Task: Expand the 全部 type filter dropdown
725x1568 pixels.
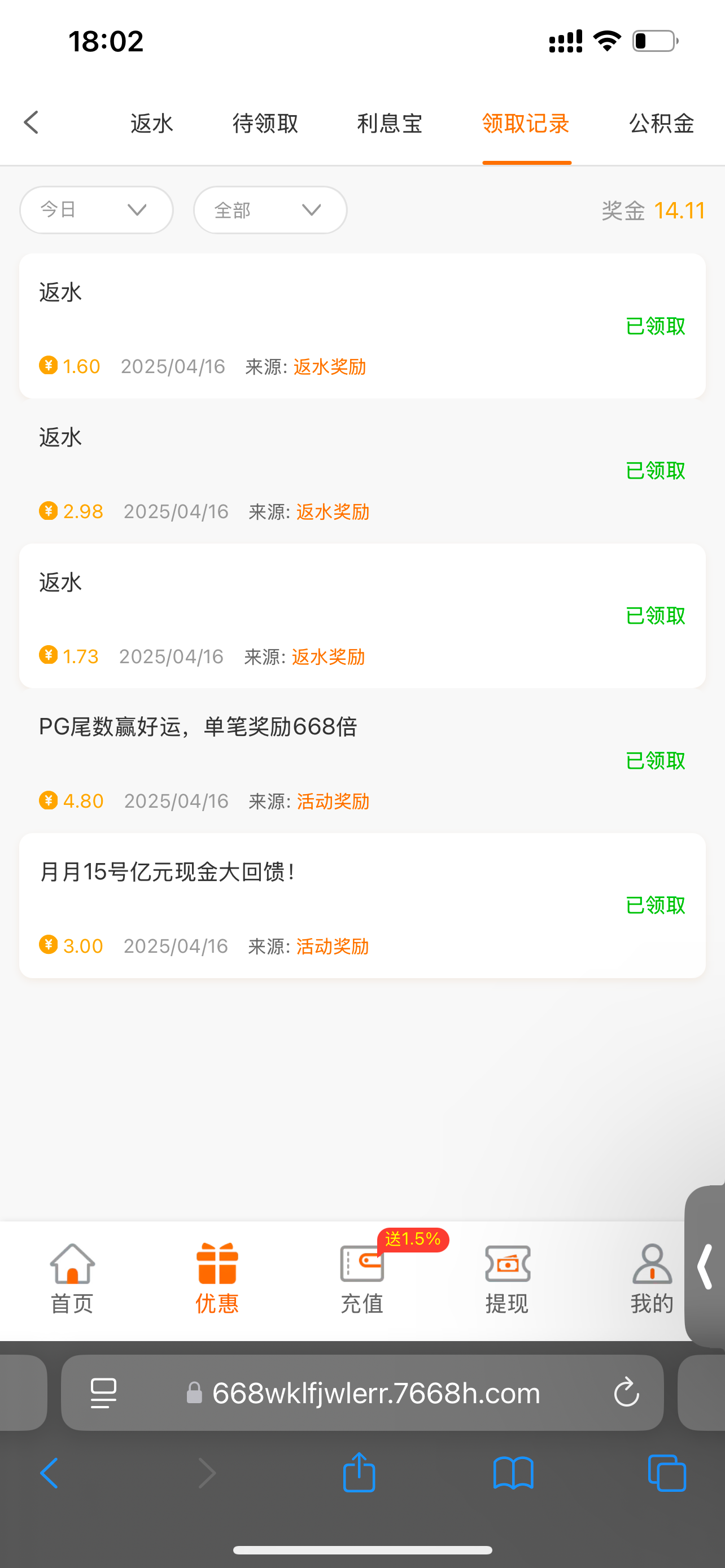Action: [270, 210]
